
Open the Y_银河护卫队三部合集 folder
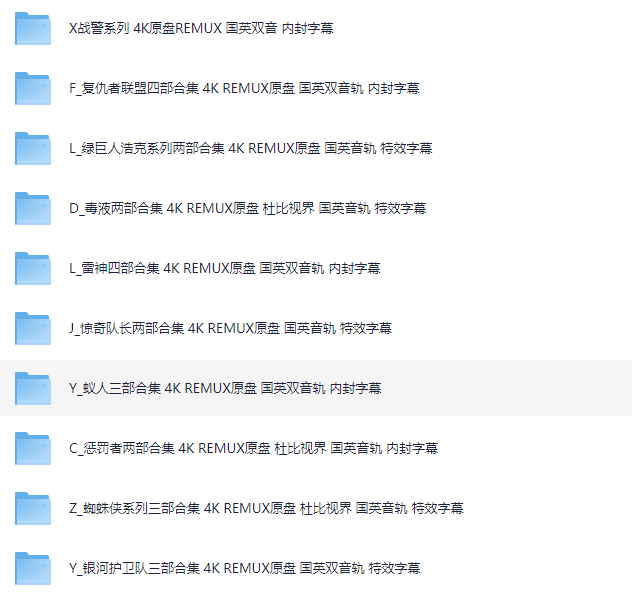point(244,568)
